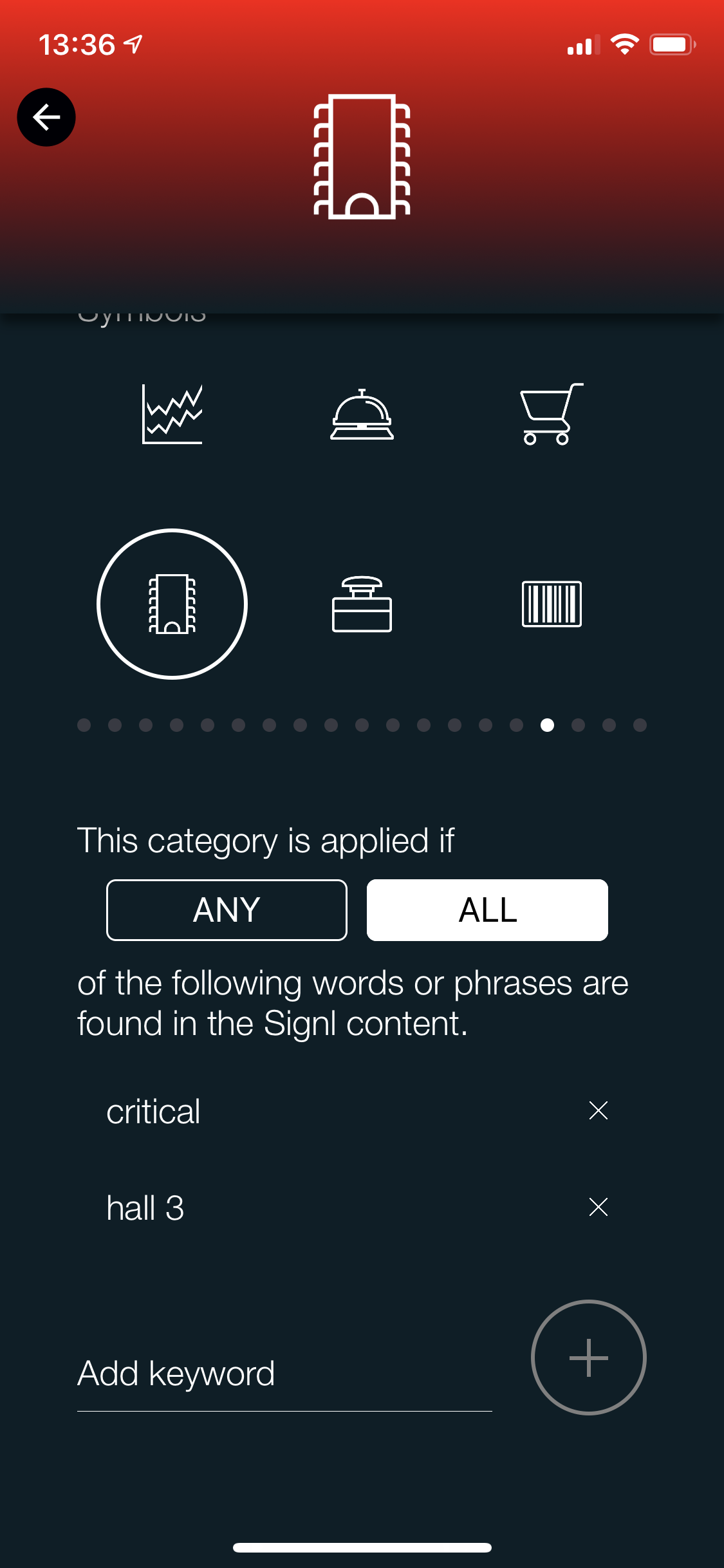Set matching mode to ALL
The height and width of the screenshot is (1568, 724).
[487, 910]
